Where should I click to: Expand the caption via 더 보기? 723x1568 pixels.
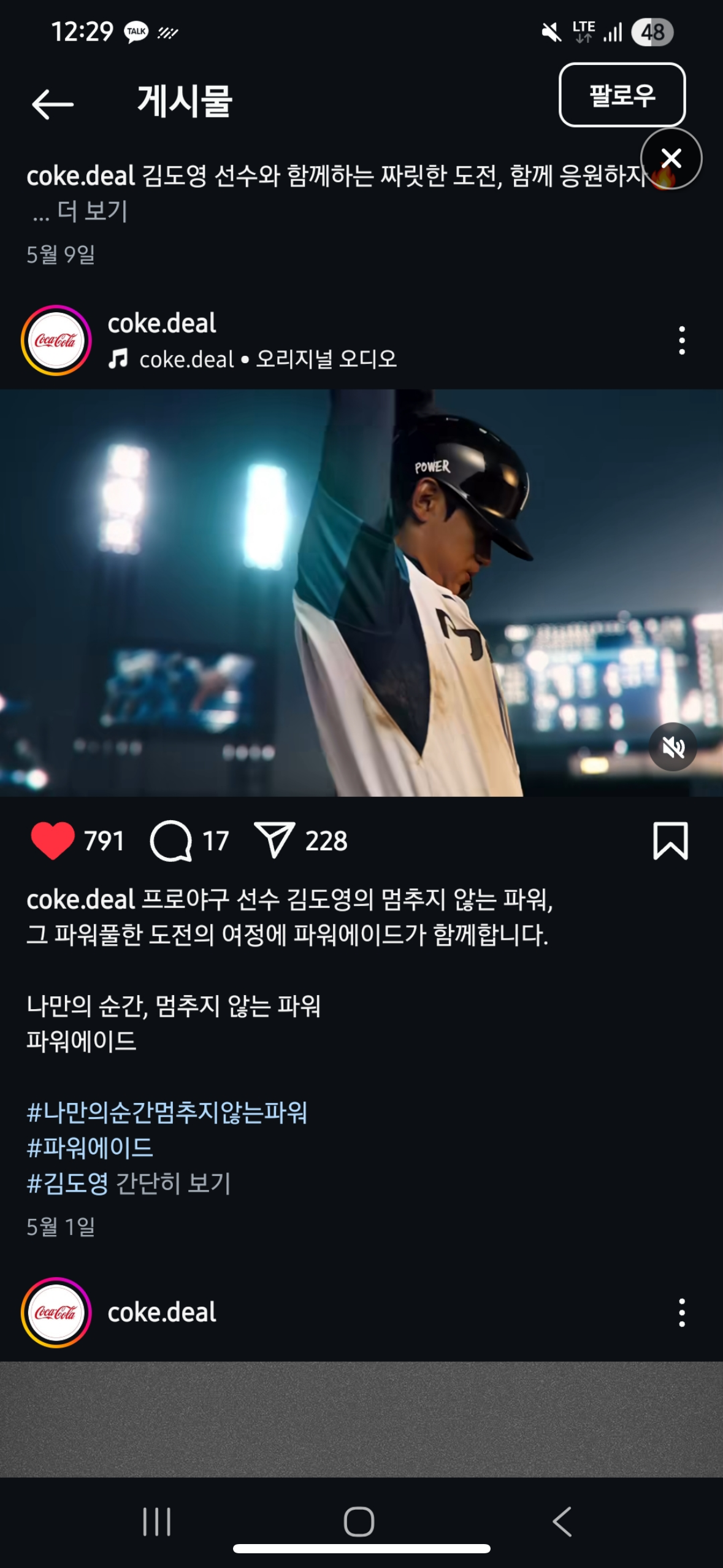(x=92, y=211)
